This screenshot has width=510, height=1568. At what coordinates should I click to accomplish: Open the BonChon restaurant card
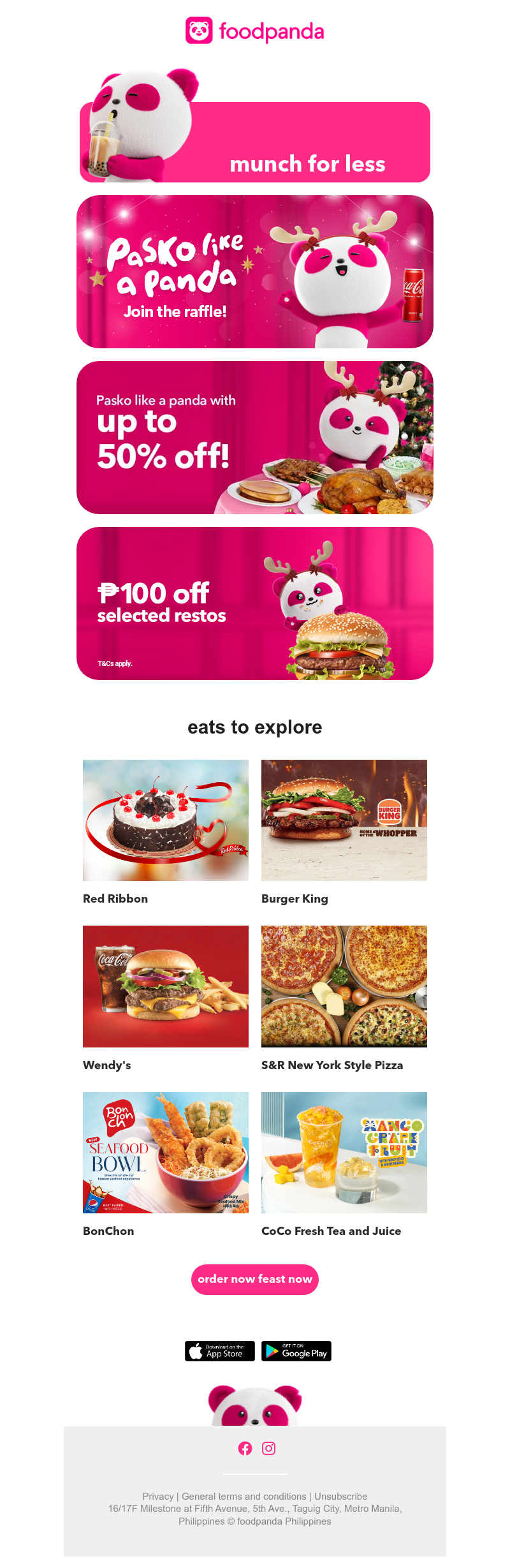(x=166, y=1153)
